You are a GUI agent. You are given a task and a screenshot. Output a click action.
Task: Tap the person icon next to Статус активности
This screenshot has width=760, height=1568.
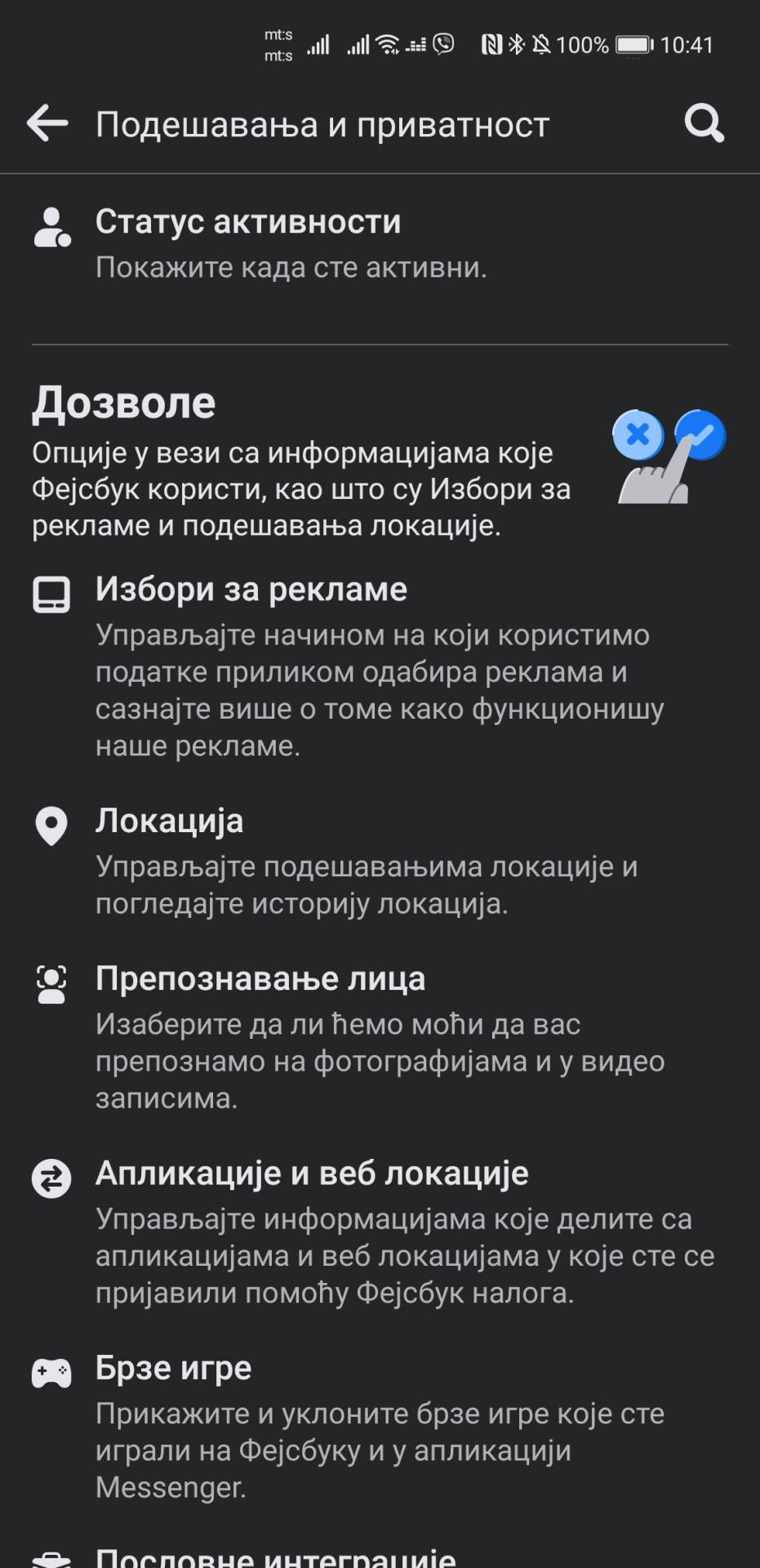[52, 229]
